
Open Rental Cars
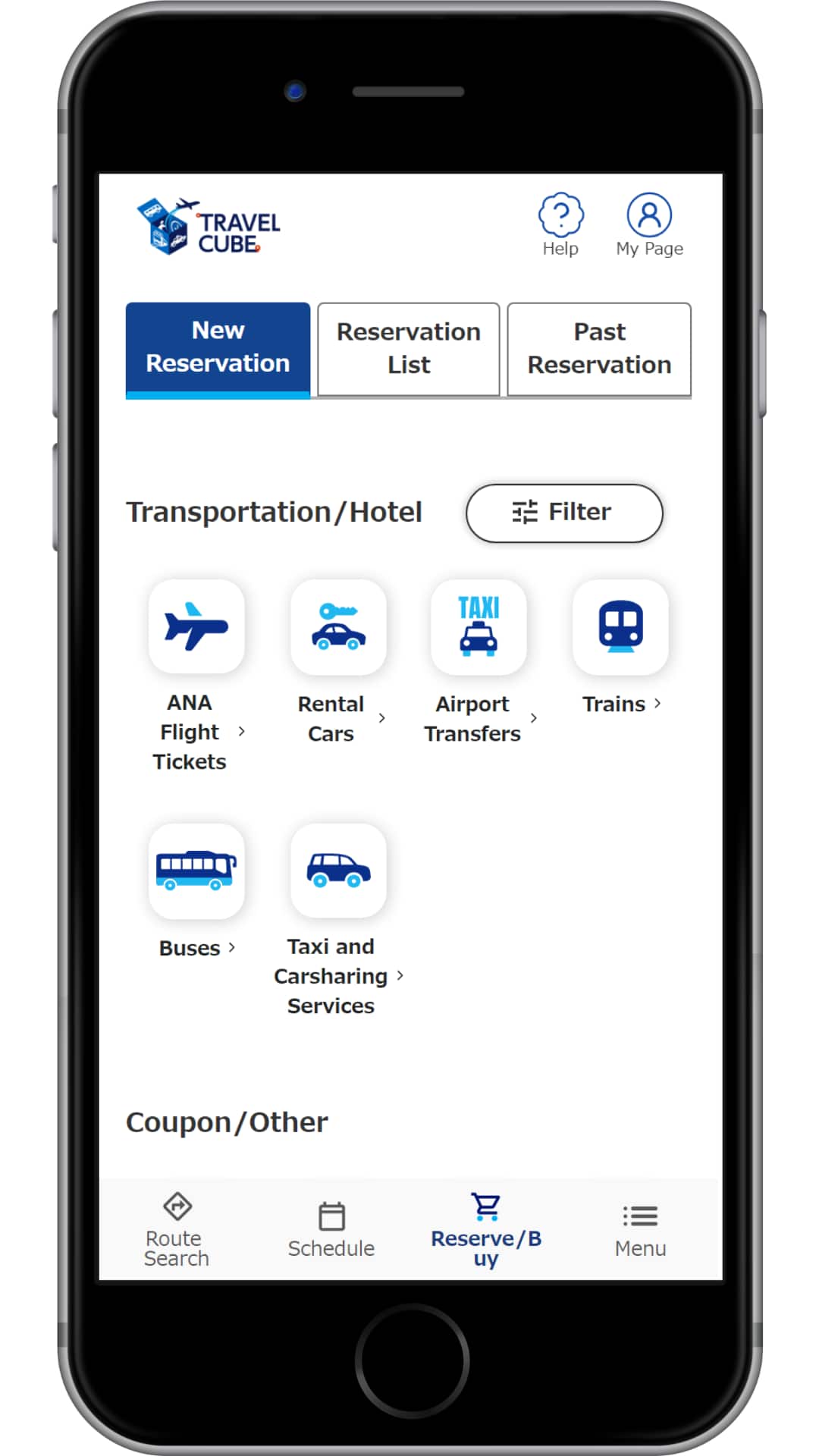(x=338, y=627)
